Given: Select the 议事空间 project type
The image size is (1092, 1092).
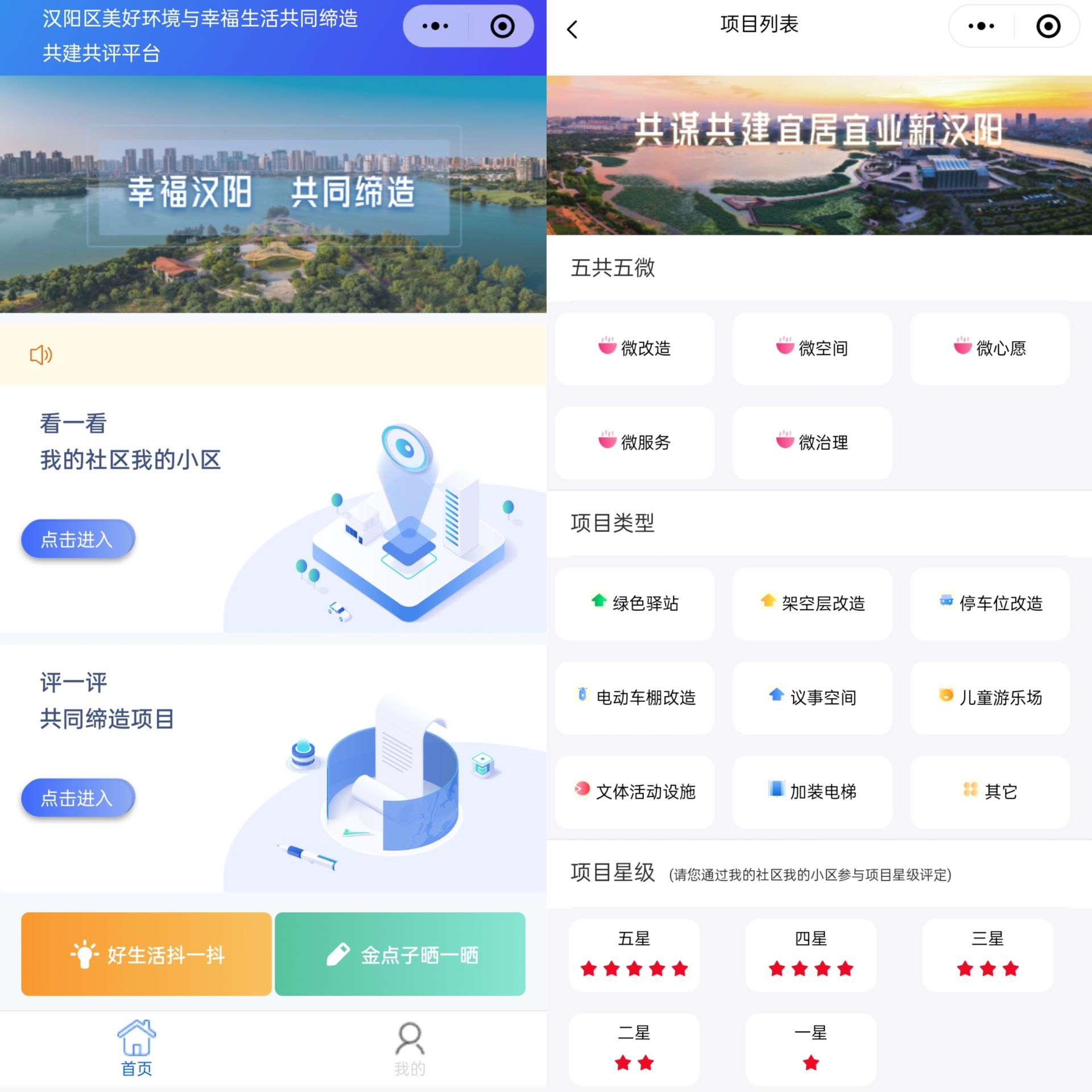Looking at the screenshot, I should [x=812, y=697].
